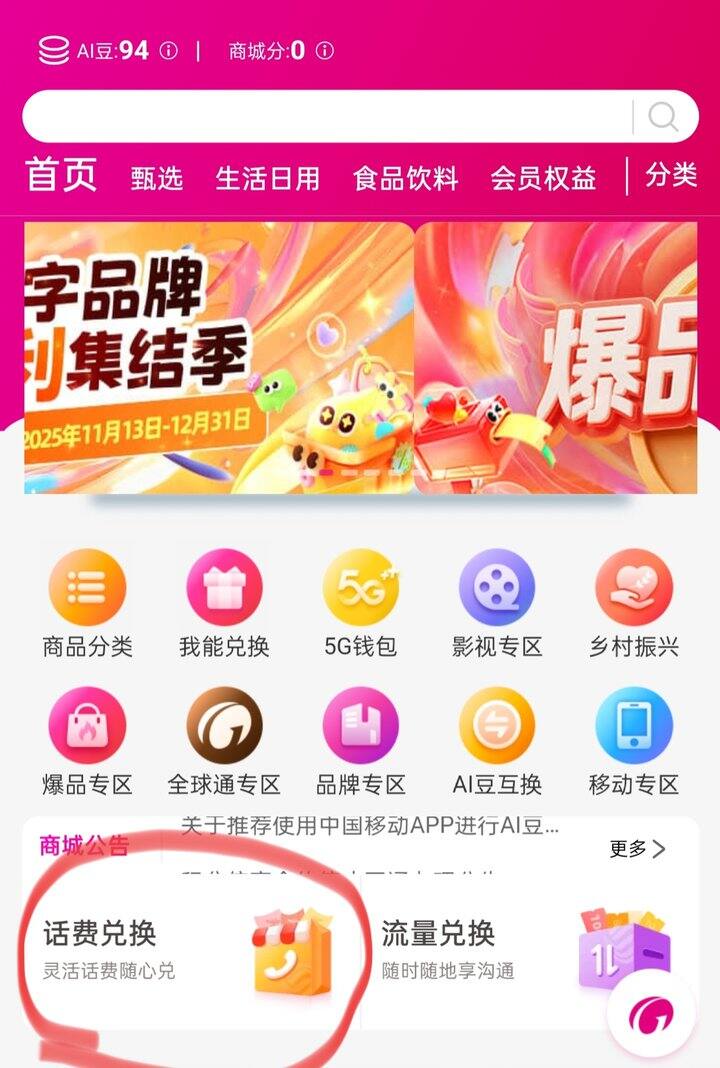The width and height of the screenshot is (720, 1068).
Task: Show info icon next to 商城分
Action: pyautogui.click(x=325, y=50)
